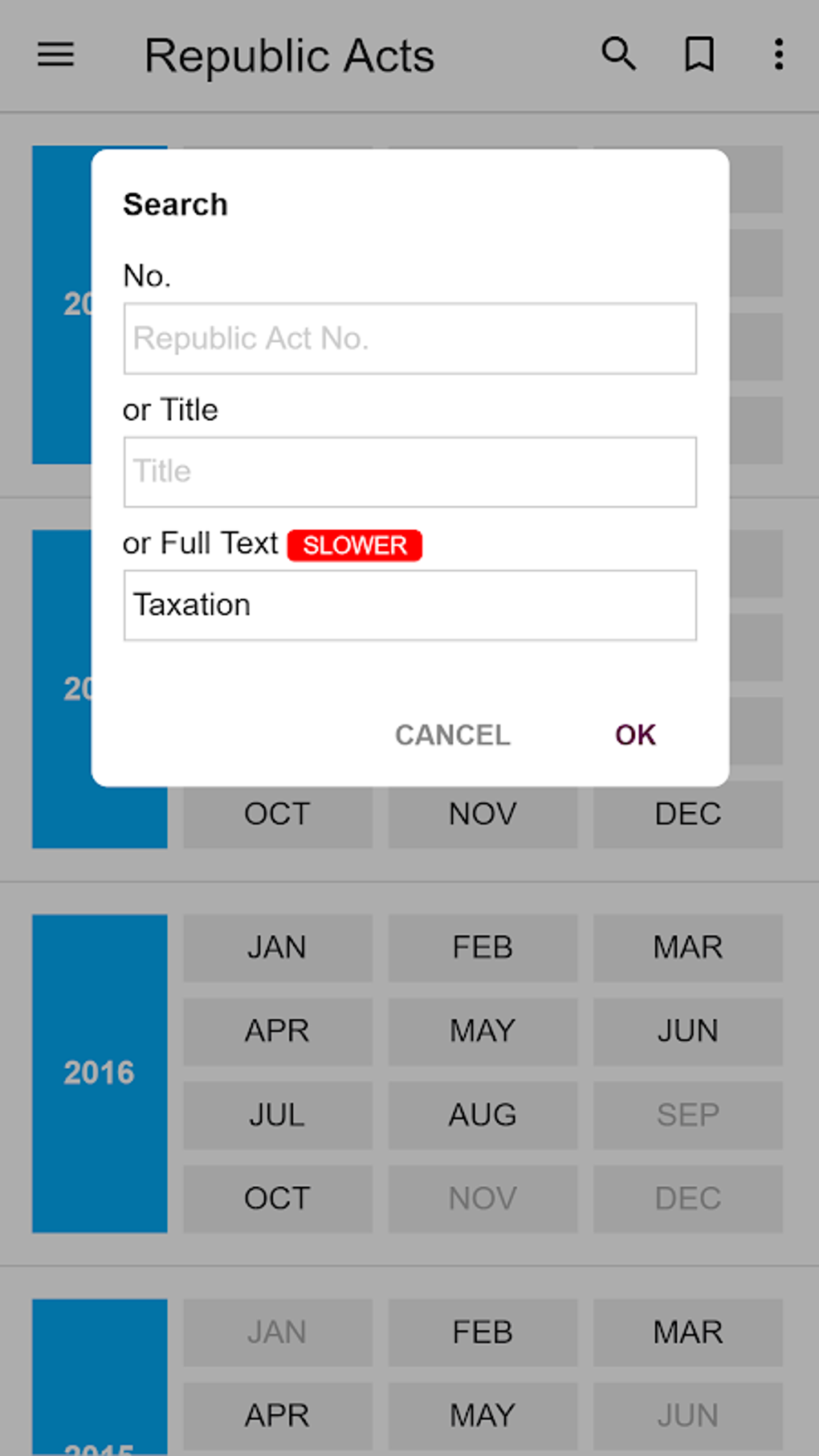The image size is (819, 1456).
Task: Cancel the search dialog
Action: pyautogui.click(x=453, y=735)
